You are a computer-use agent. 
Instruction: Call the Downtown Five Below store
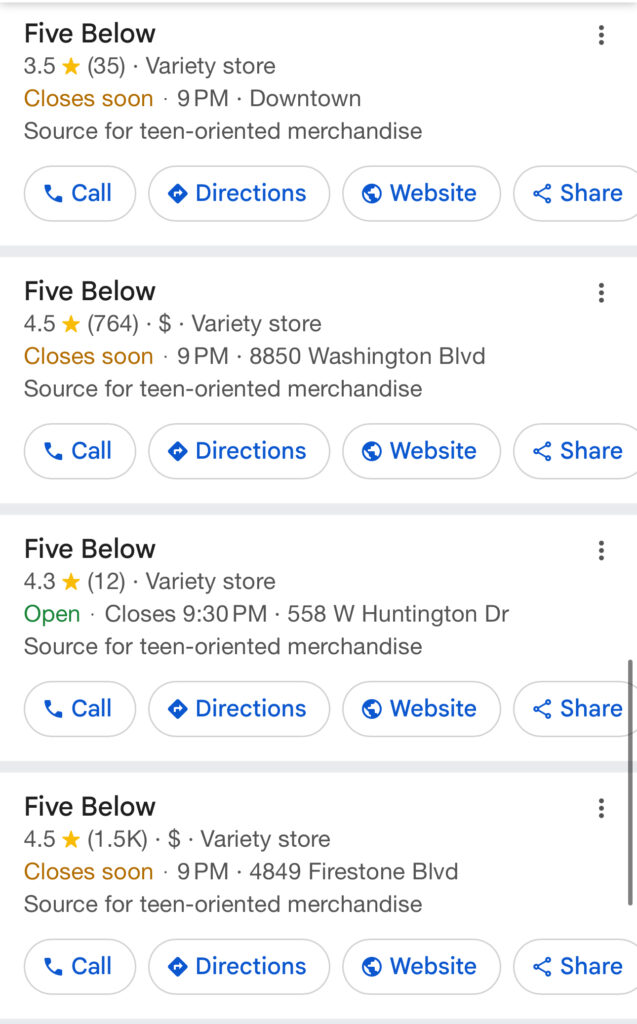tap(79, 193)
